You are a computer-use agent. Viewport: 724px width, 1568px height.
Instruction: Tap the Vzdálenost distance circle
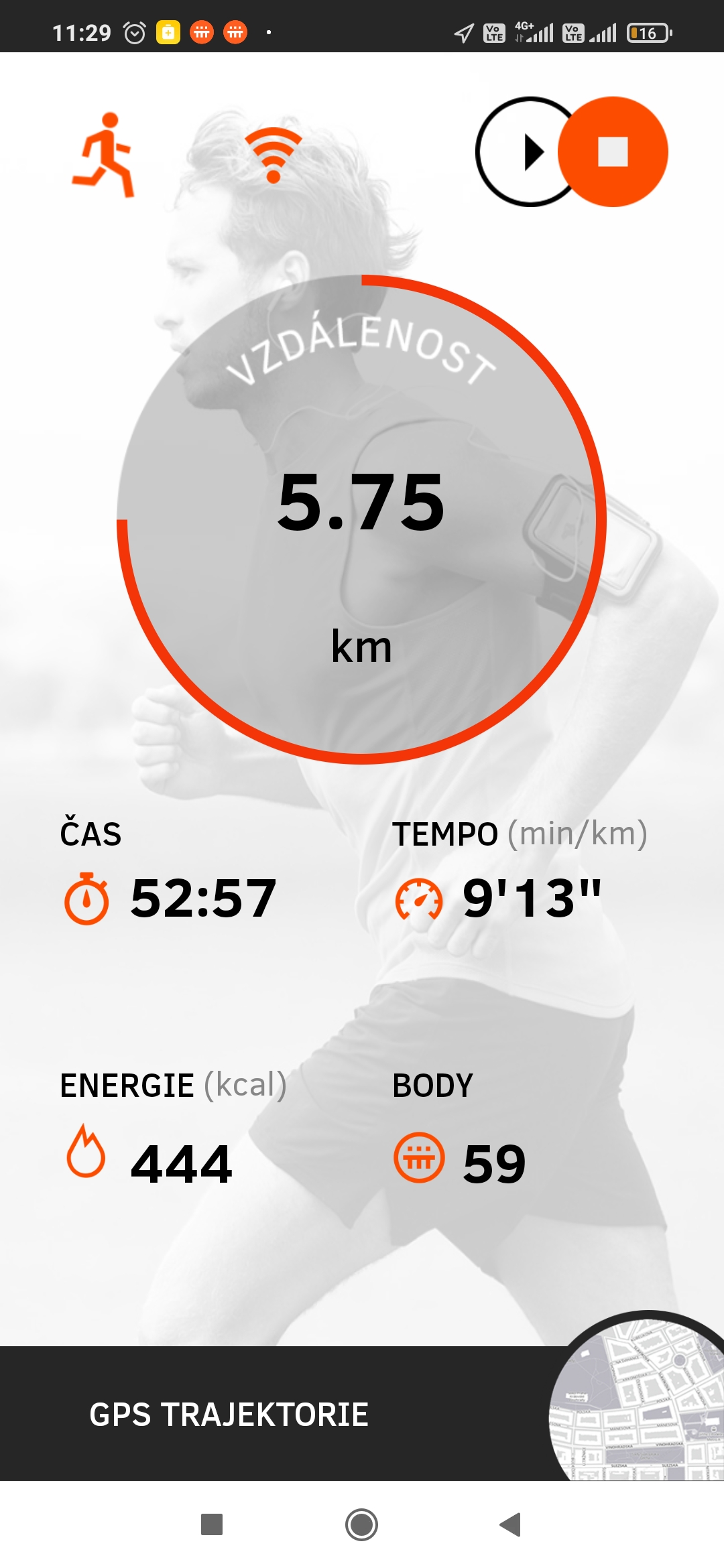pyautogui.click(x=362, y=519)
